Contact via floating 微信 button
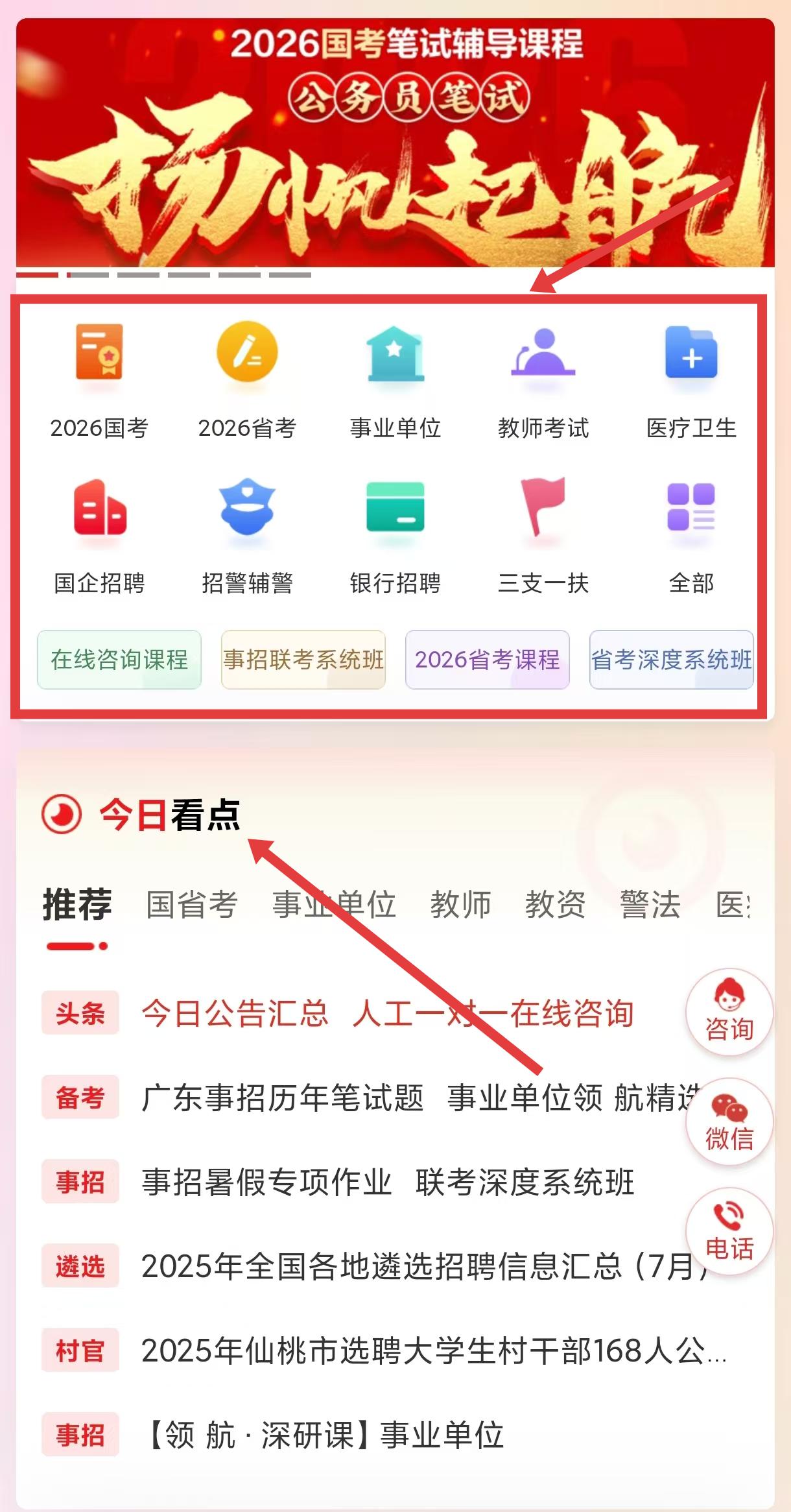The height and width of the screenshot is (1512, 791). 729,1122
